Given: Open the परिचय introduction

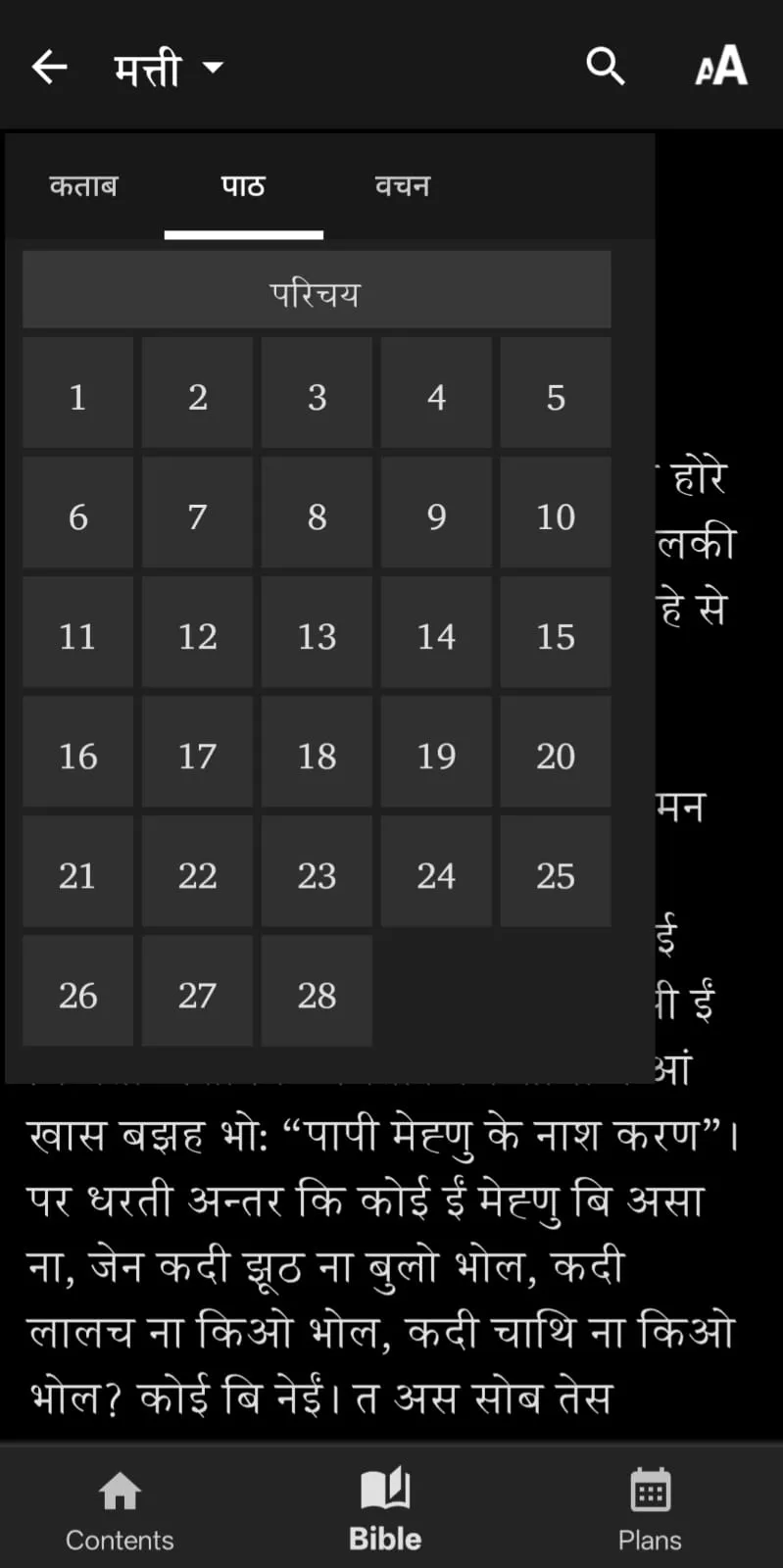Looking at the screenshot, I should pyautogui.click(x=317, y=290).
